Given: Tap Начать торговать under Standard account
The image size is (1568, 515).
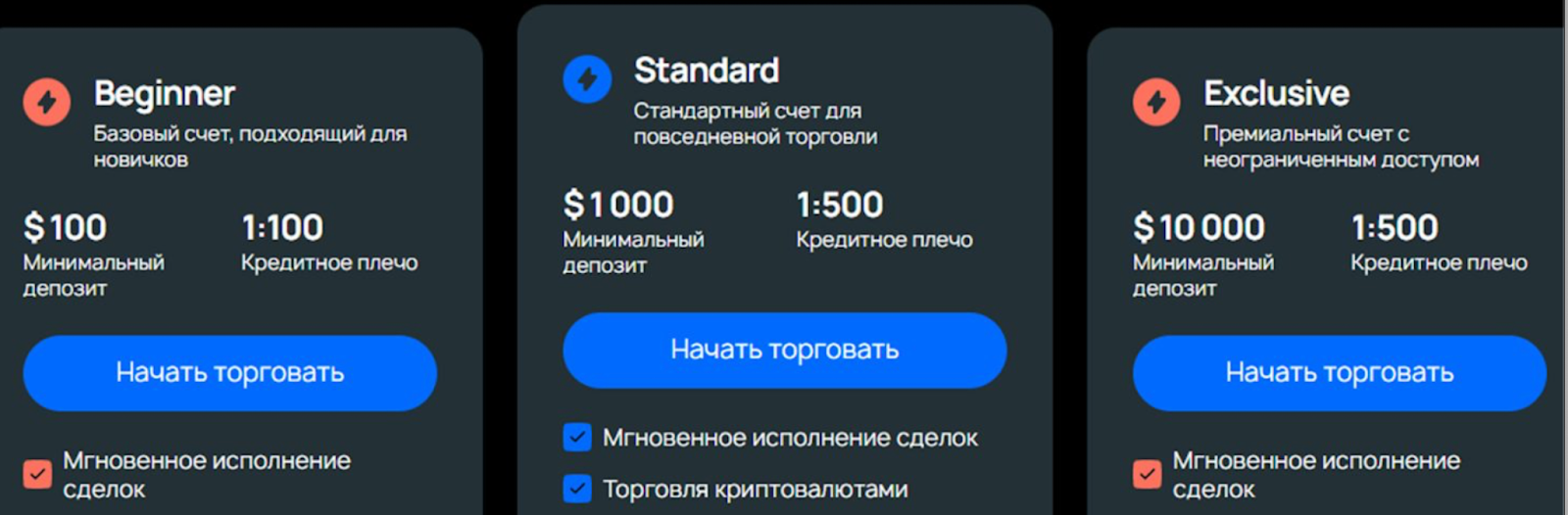Looking at the screenshot, I should 784,351.
